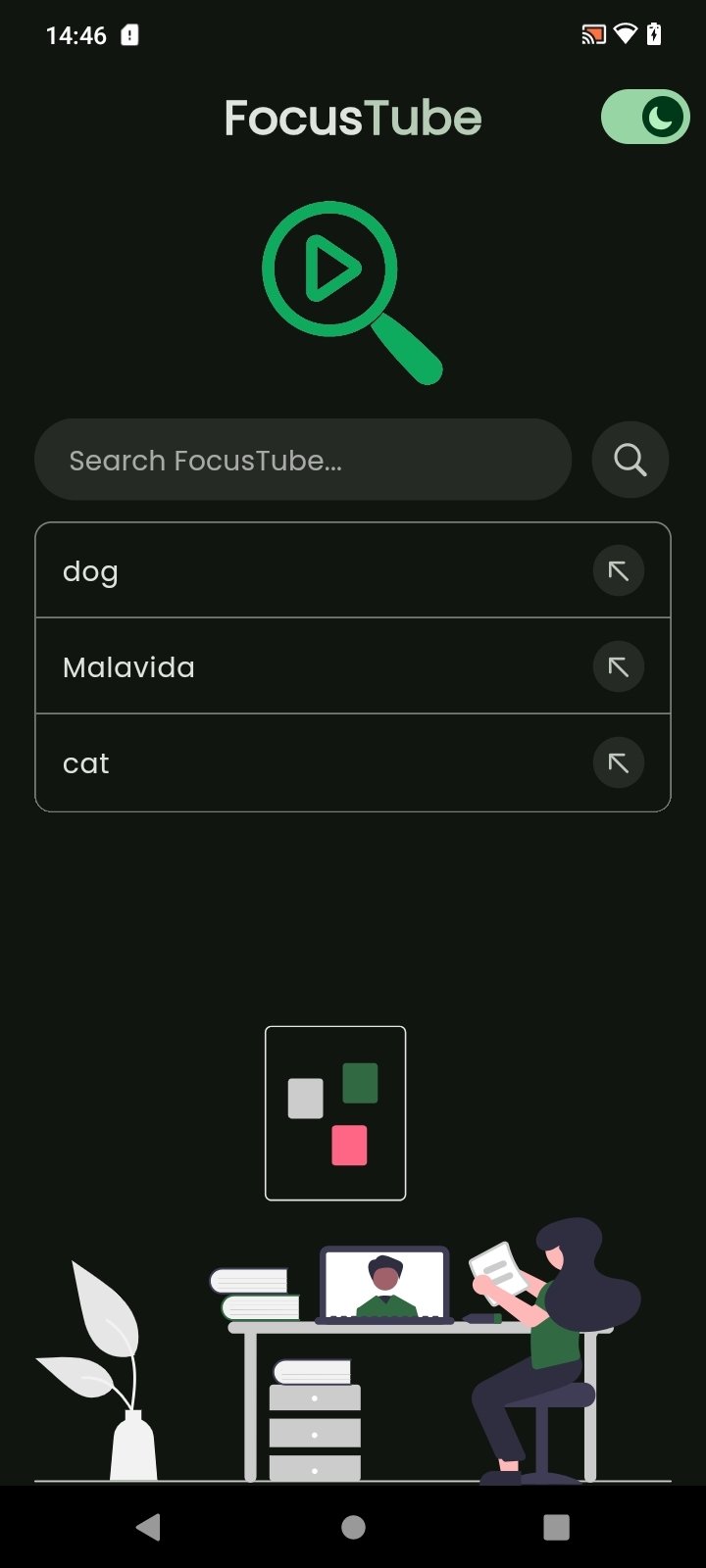The width and height of the screenshot is (706, 1568).
Task: Select the "dog" search suggestion
Action: click(353, 570)
